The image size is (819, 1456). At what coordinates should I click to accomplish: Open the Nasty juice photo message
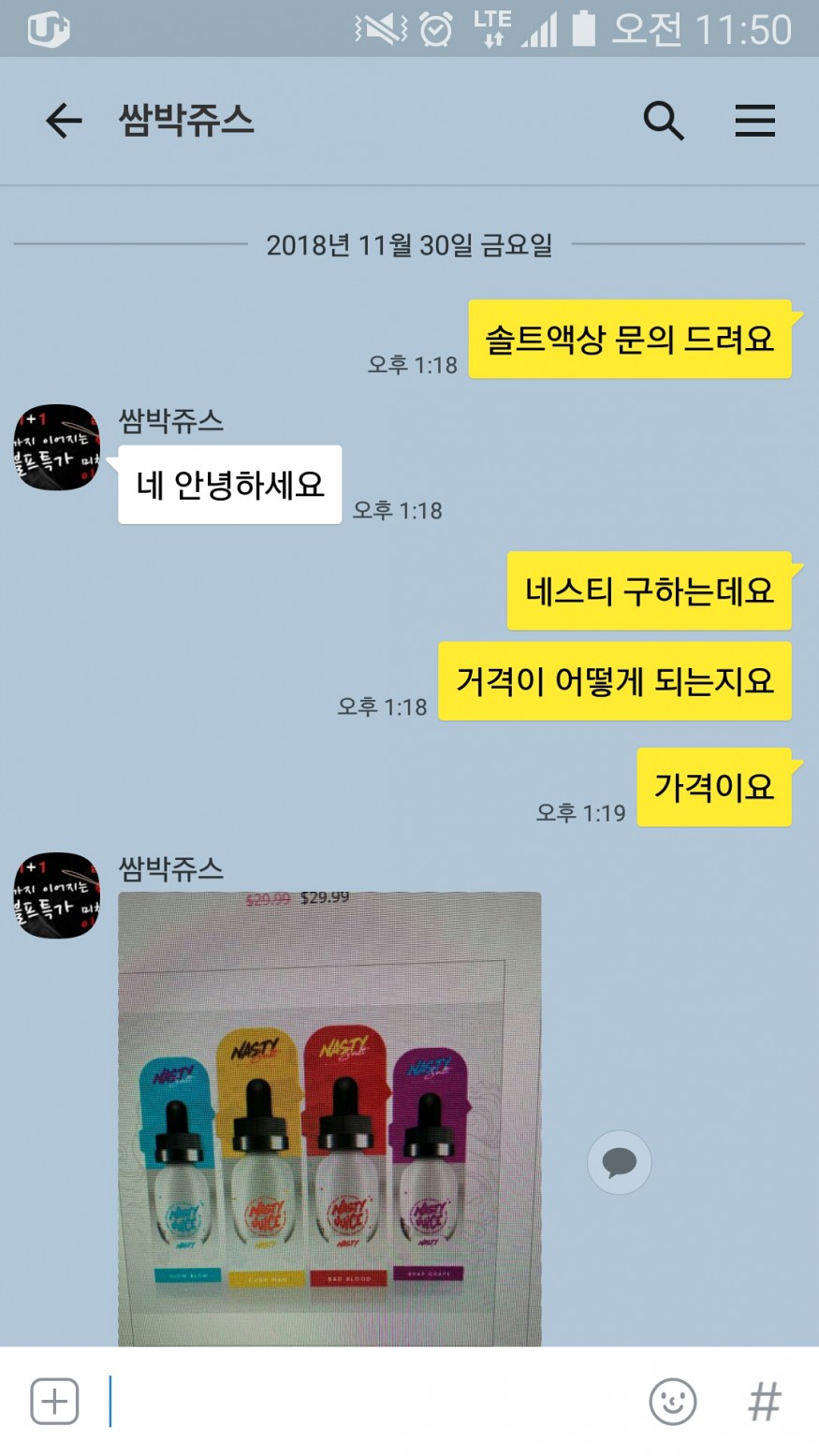click(x=329, y=1118)
